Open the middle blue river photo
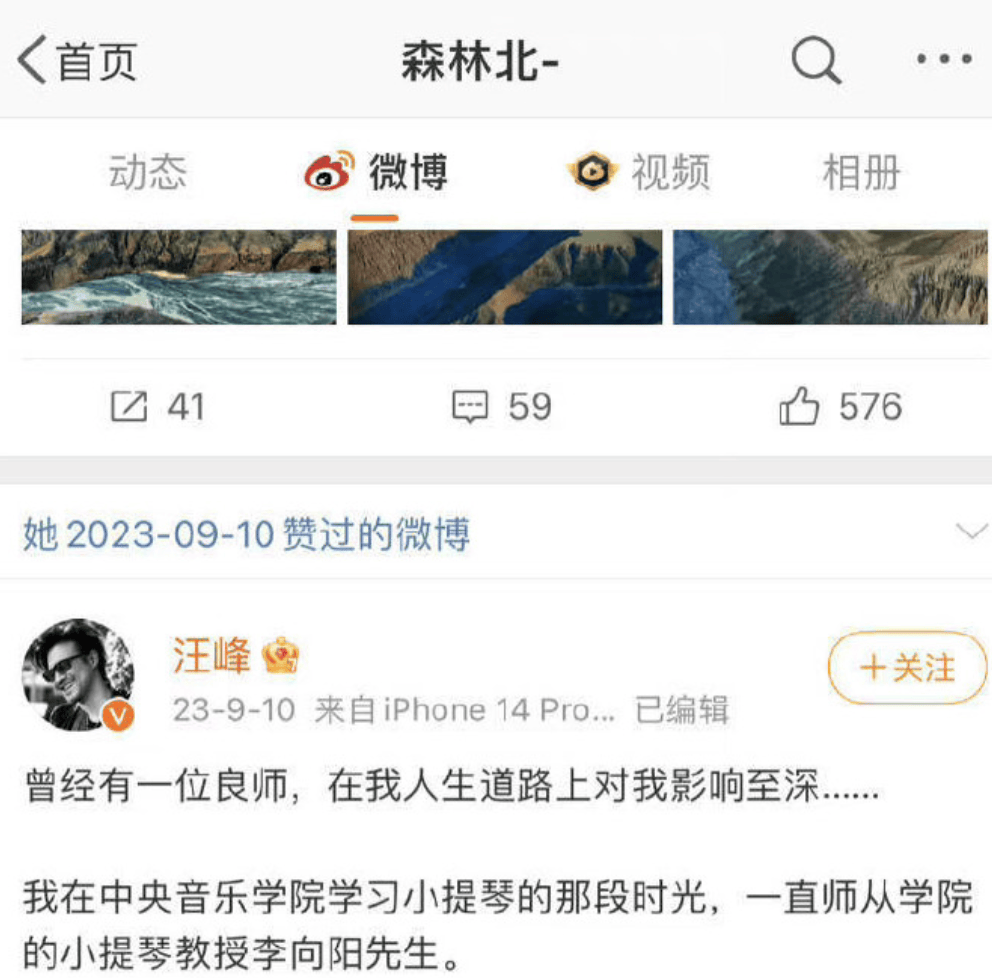 coord(504,277)
